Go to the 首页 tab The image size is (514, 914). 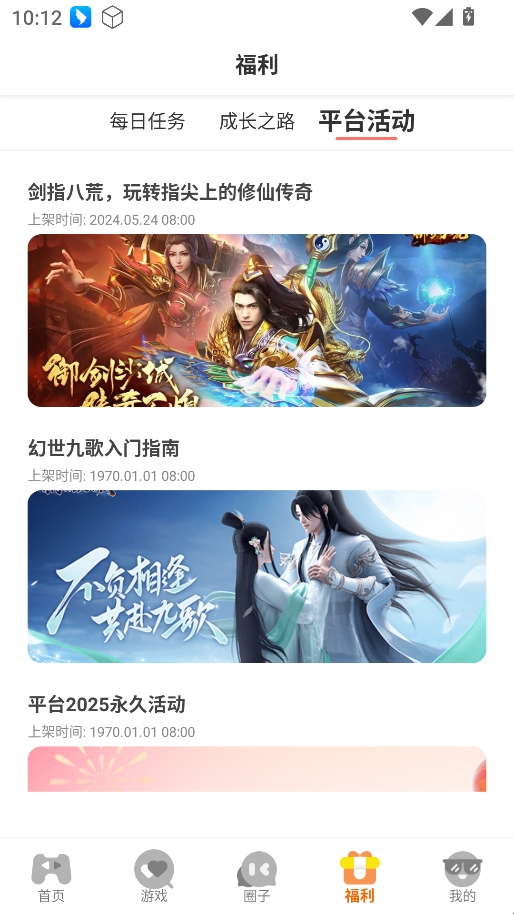pyautogui.click(x=51, y=877)
